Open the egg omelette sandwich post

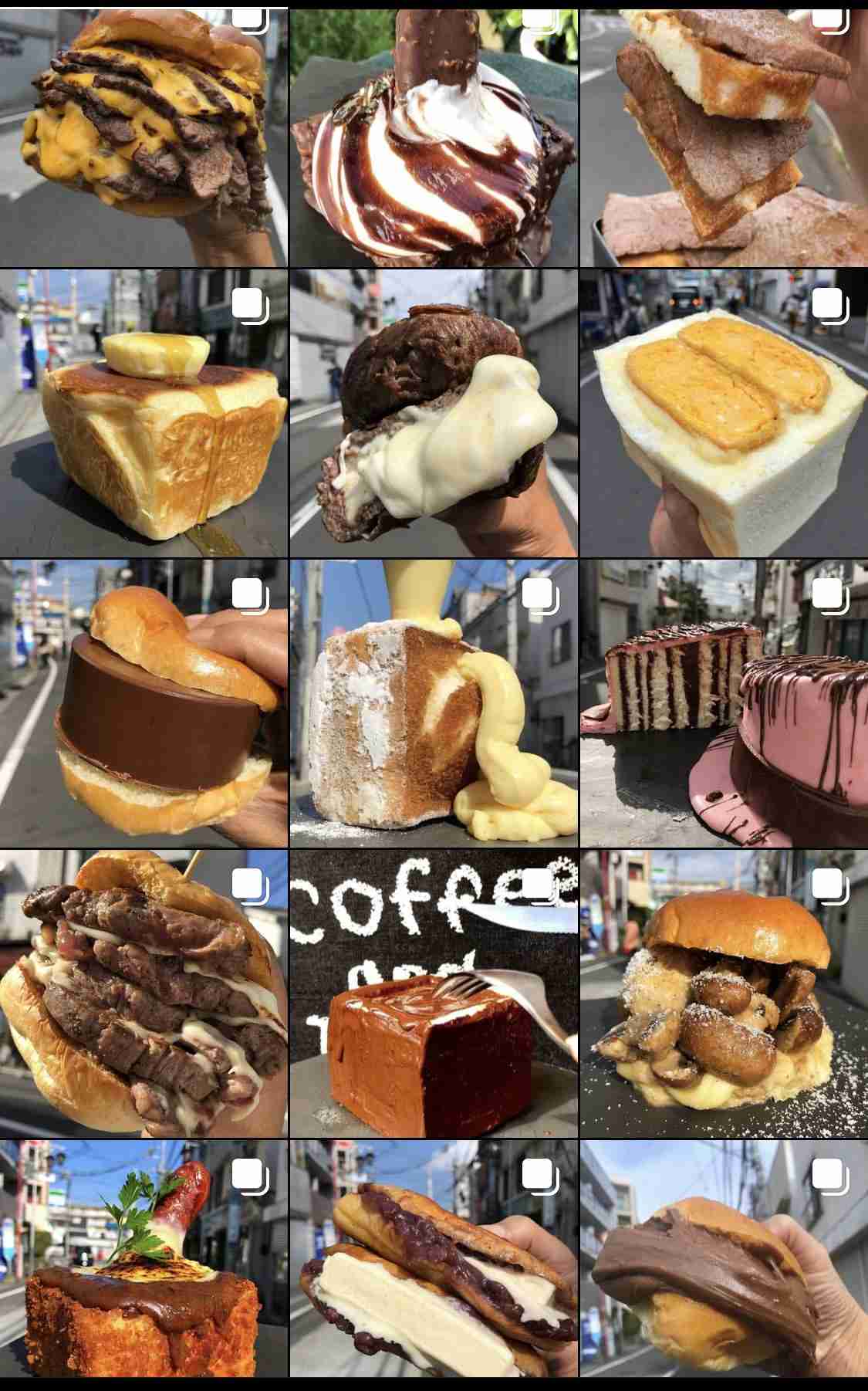pyautogui.click(x=724, y=413)
